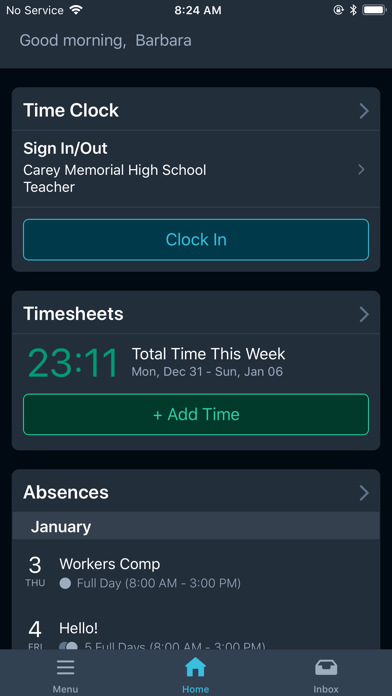This screenshot has height=696, width=392.
Task: Open the Workers Comp absence on January 3
Action: tap(196, 572)
